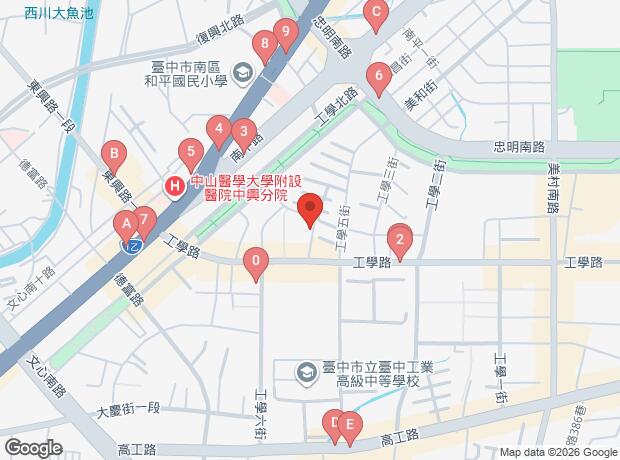Tap map marker 8
Image resolution: width=620 pixels, height=460 pixels.
point(264,44)
